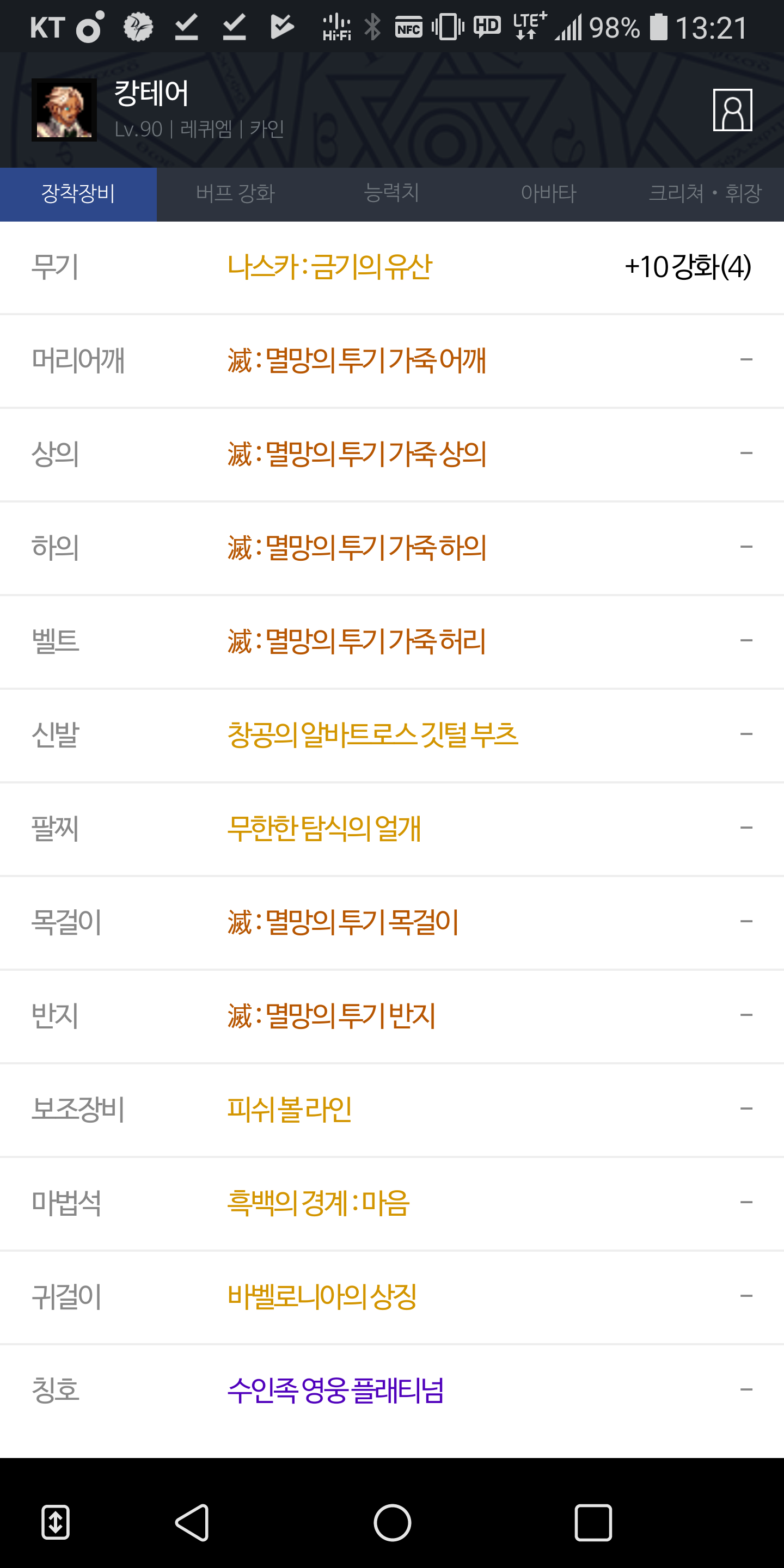The height and width of the screenshot is (1568, 784).
Task: Select the 장착장비 tab
Action: (x=78, y=194)
